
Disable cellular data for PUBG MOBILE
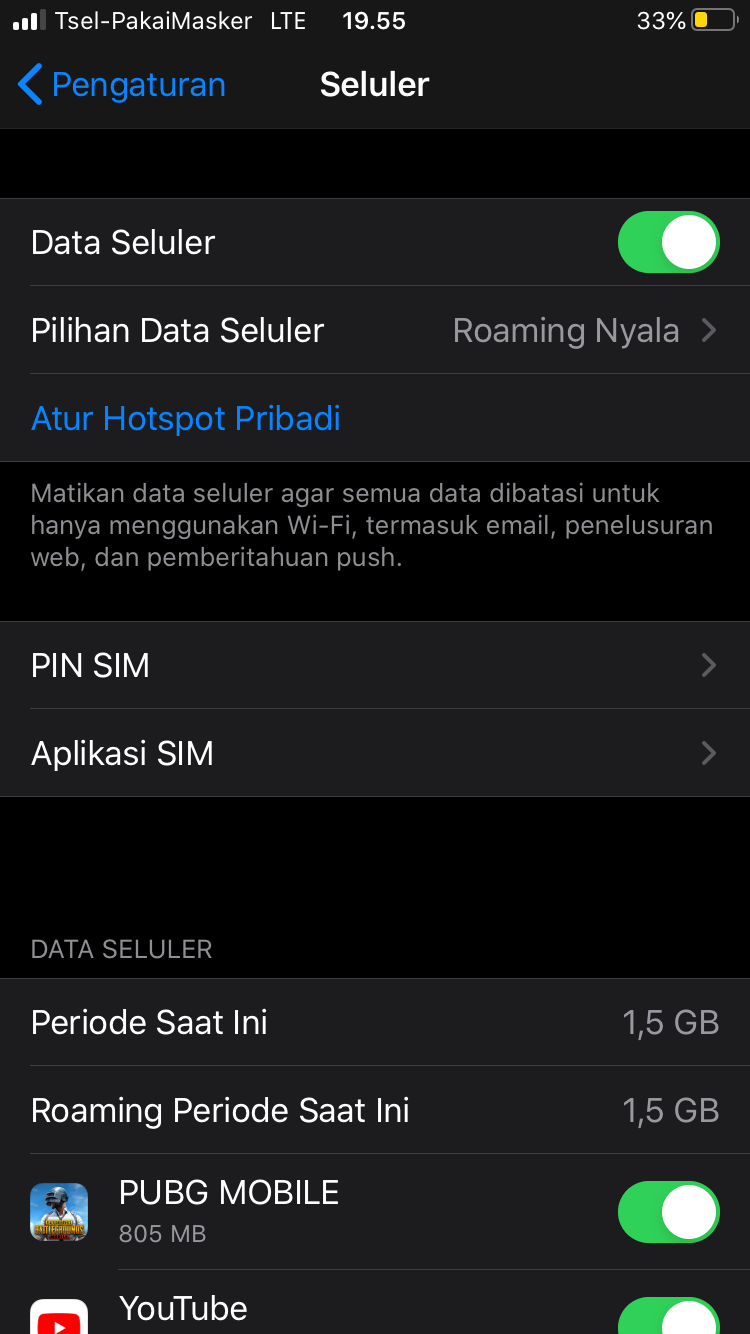pos(668,1211)
